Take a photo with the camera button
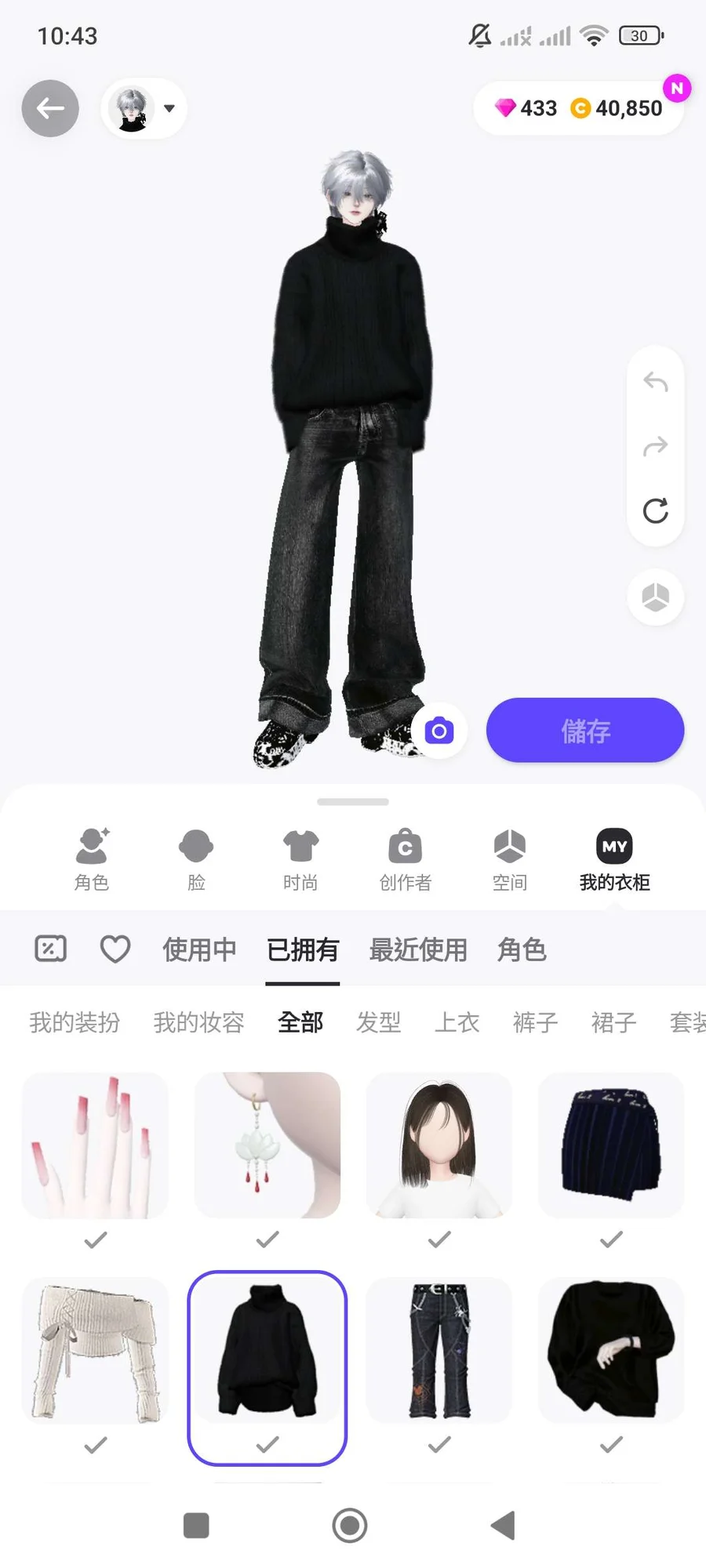Viewport: 706px width, 1568px height. [439, 731]
